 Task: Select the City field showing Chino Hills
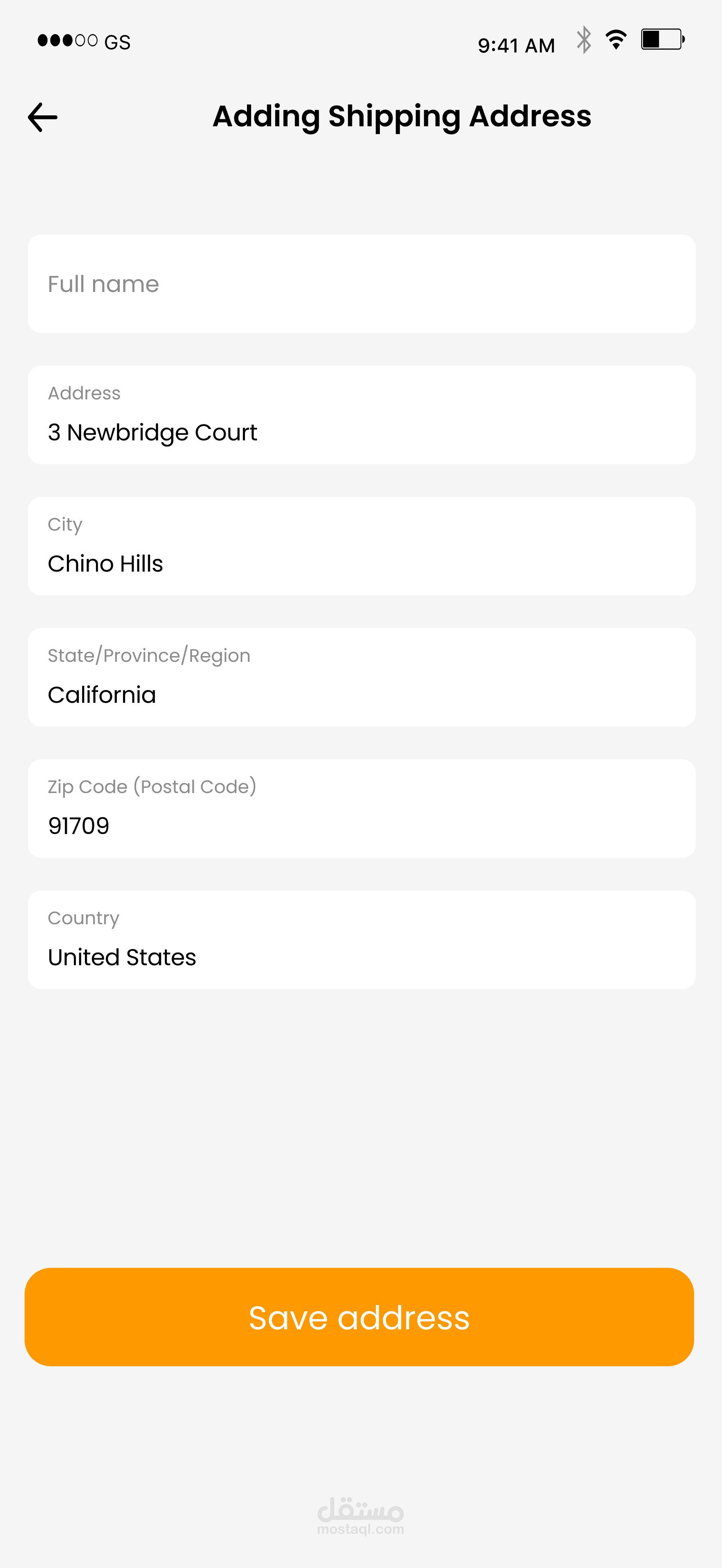point(361,546)
